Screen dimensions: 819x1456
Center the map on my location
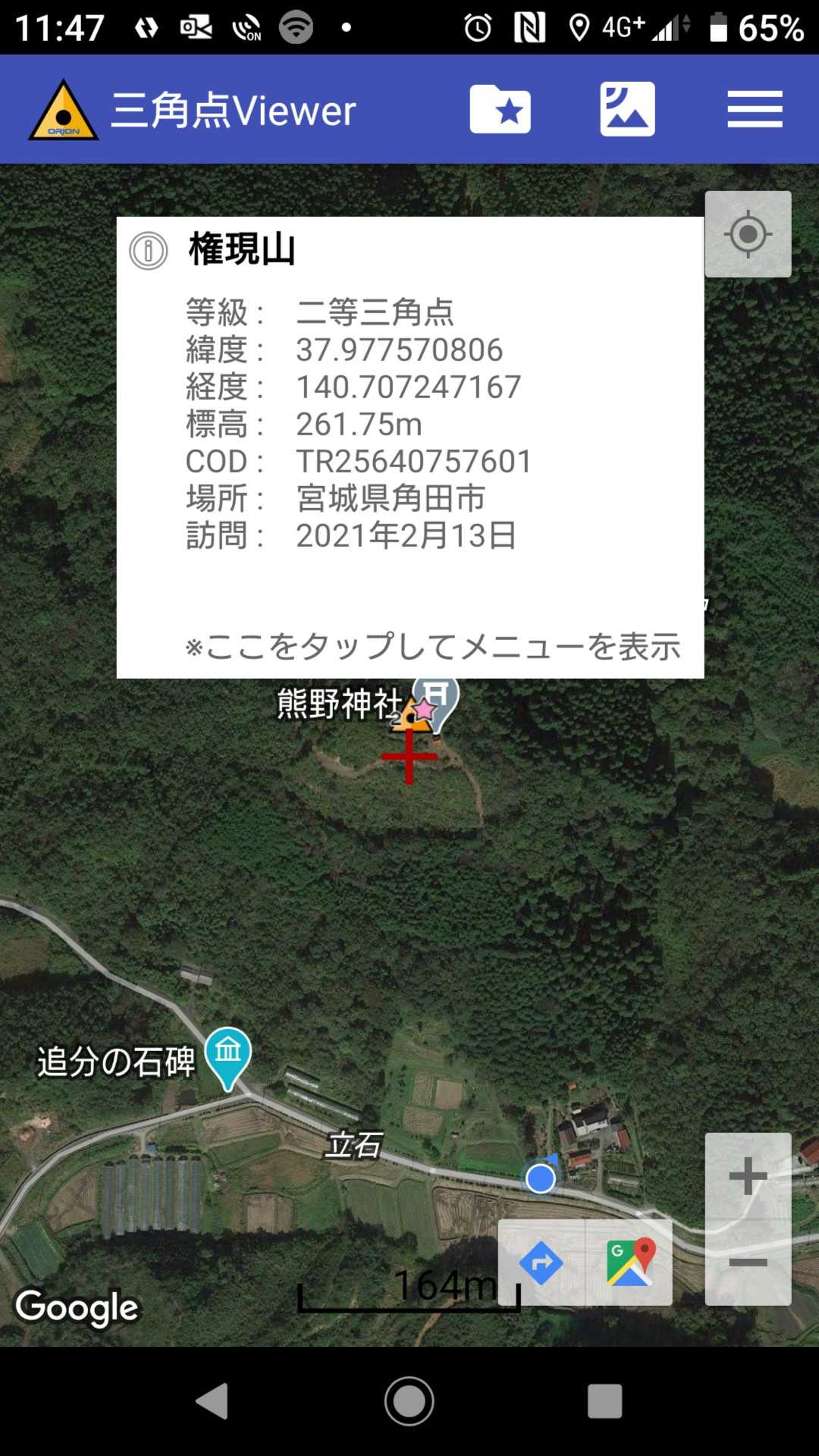pyautogui.click(x=748, y=234)
